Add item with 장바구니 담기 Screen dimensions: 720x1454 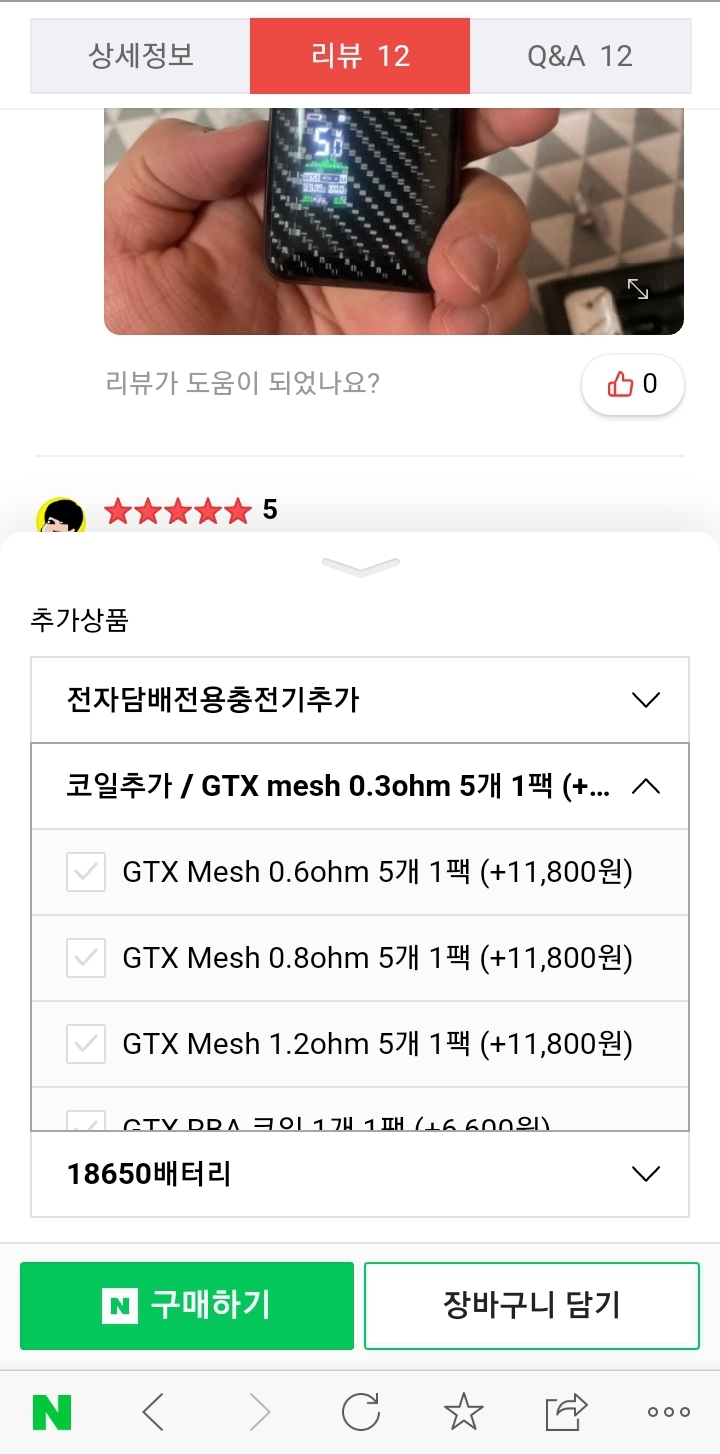pos(531,1305)
